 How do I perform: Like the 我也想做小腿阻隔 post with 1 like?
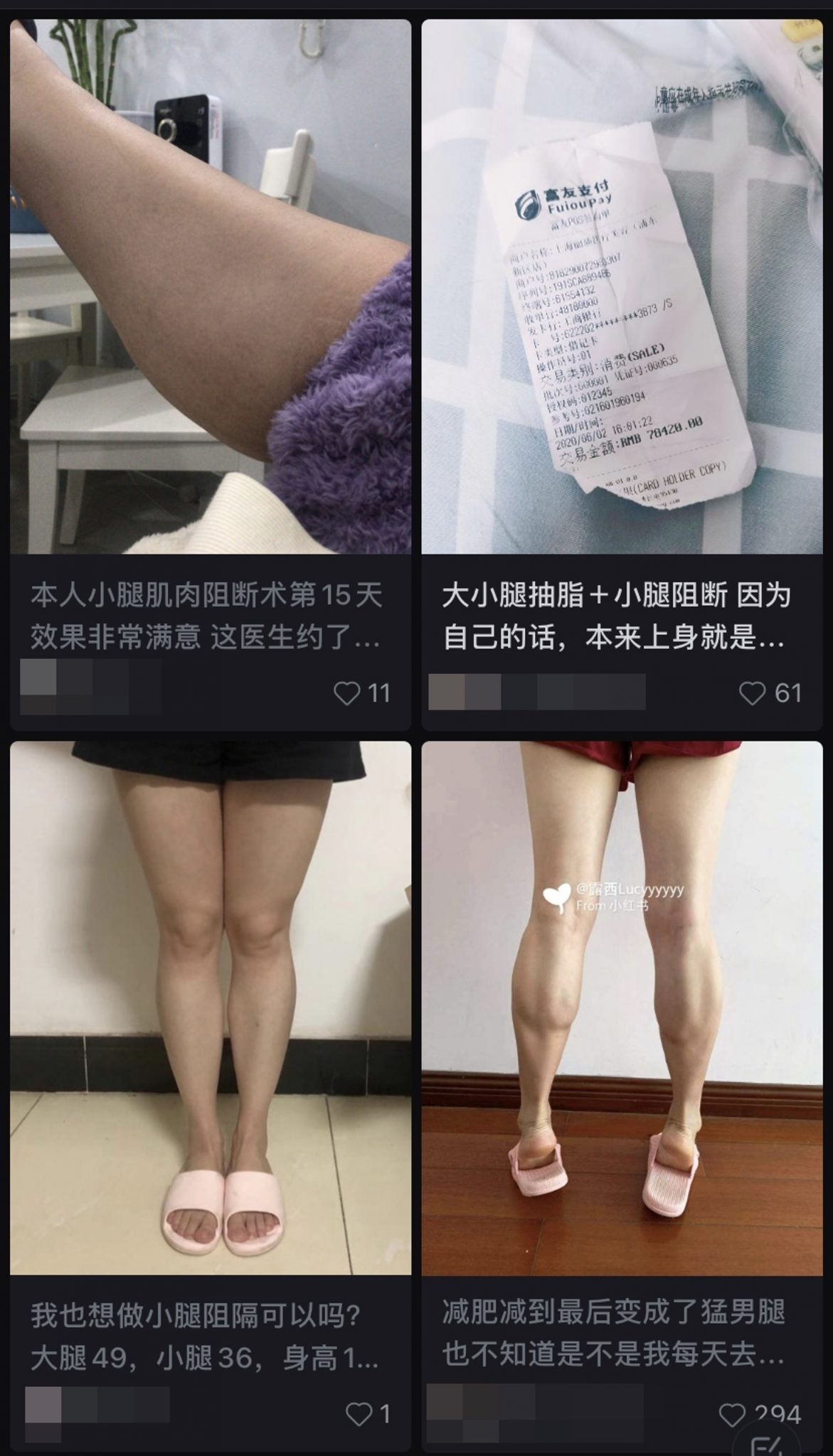click(x=359, y=1414)
